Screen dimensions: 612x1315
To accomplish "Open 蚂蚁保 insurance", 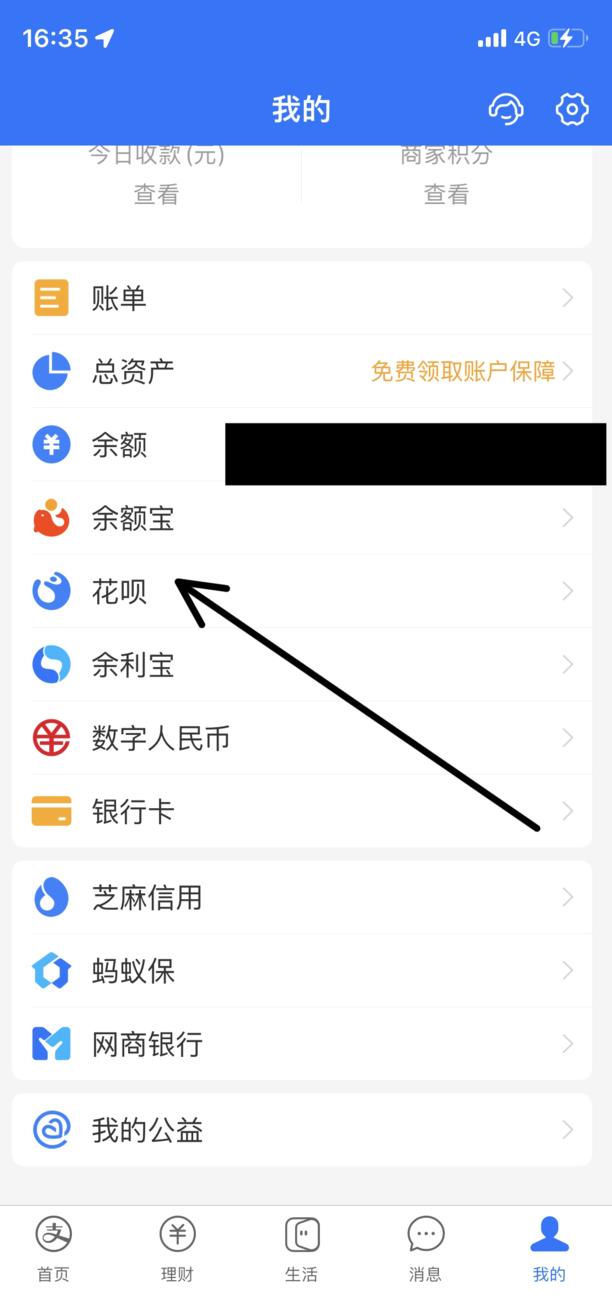I will (x=300, y=971).
